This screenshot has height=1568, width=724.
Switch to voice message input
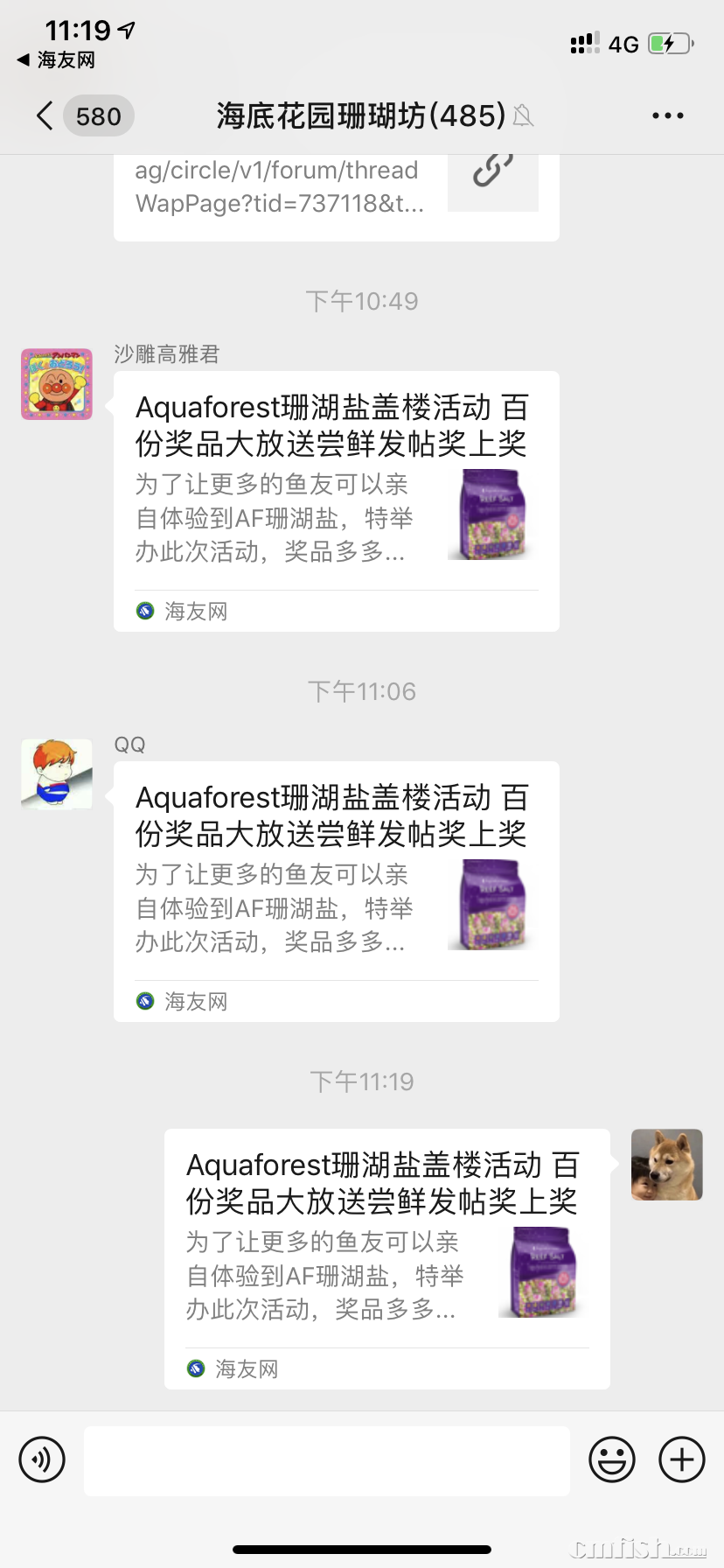[42, 1459]
